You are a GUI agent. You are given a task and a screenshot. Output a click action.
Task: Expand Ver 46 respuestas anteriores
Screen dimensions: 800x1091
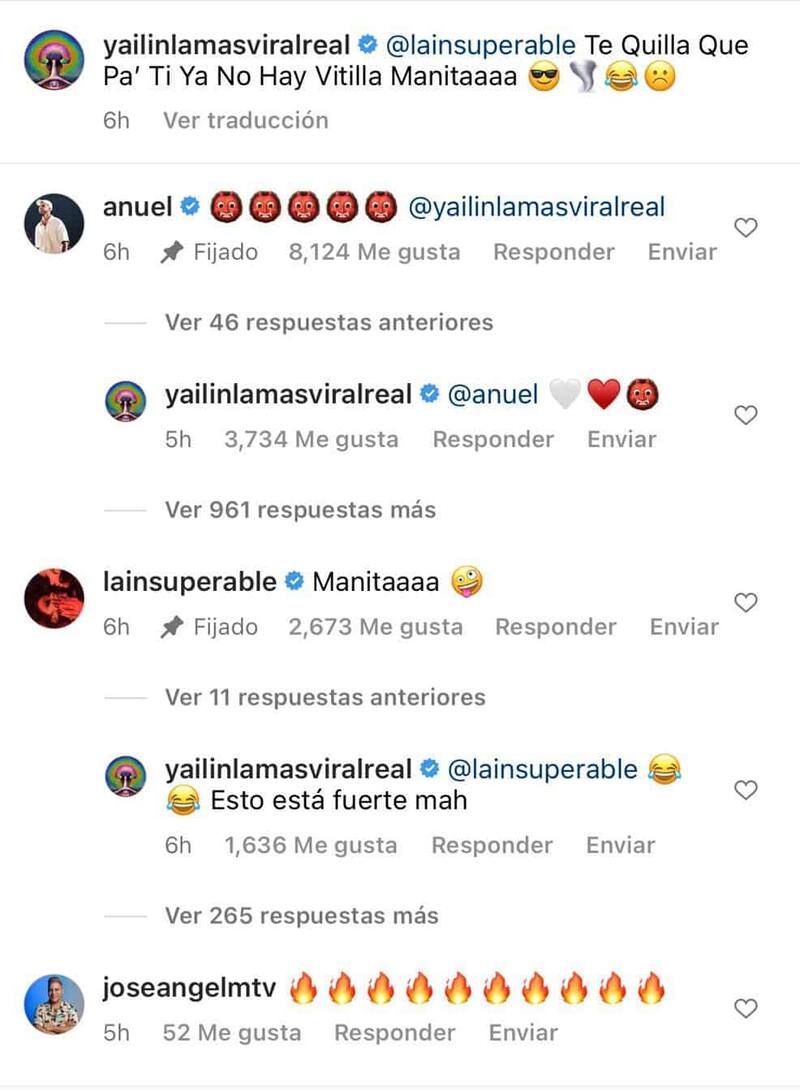click(329, 323)
